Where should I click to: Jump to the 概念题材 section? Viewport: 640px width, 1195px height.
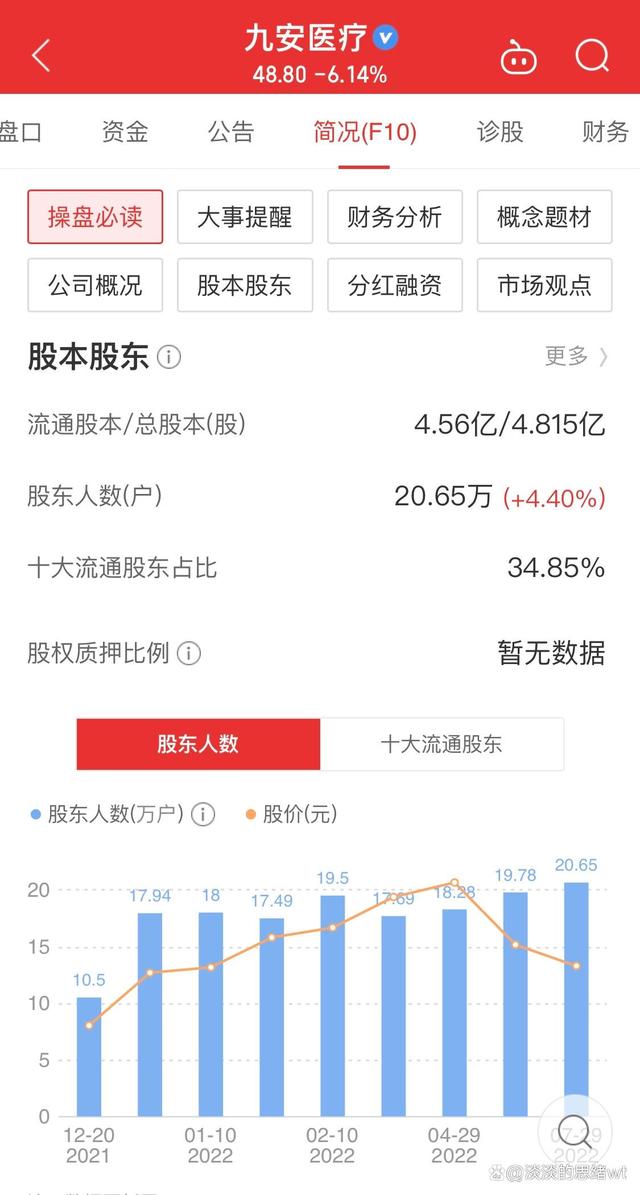pos(544,217)
